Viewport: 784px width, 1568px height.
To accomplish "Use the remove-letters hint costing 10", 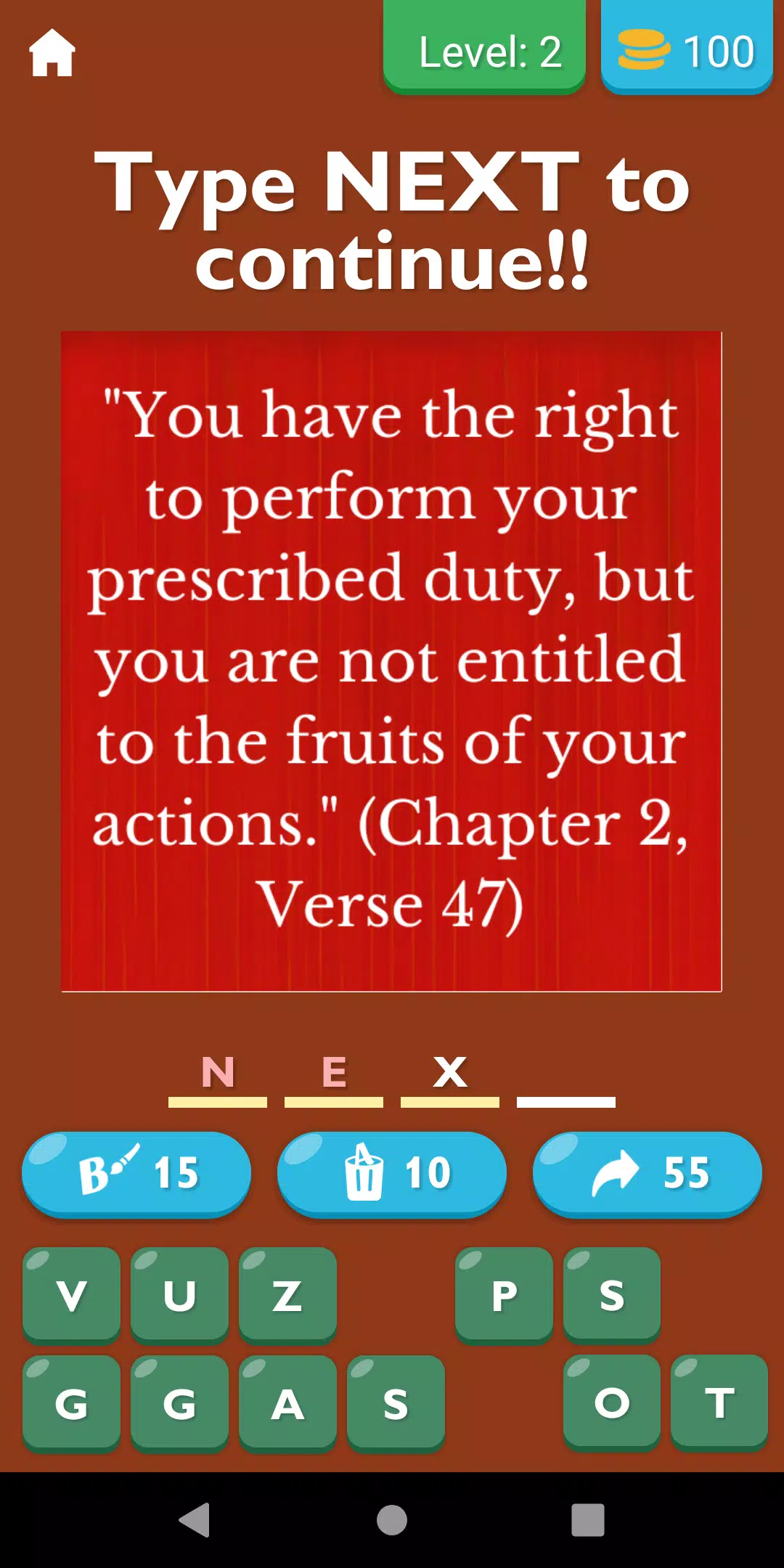I will click(392, 1174).
